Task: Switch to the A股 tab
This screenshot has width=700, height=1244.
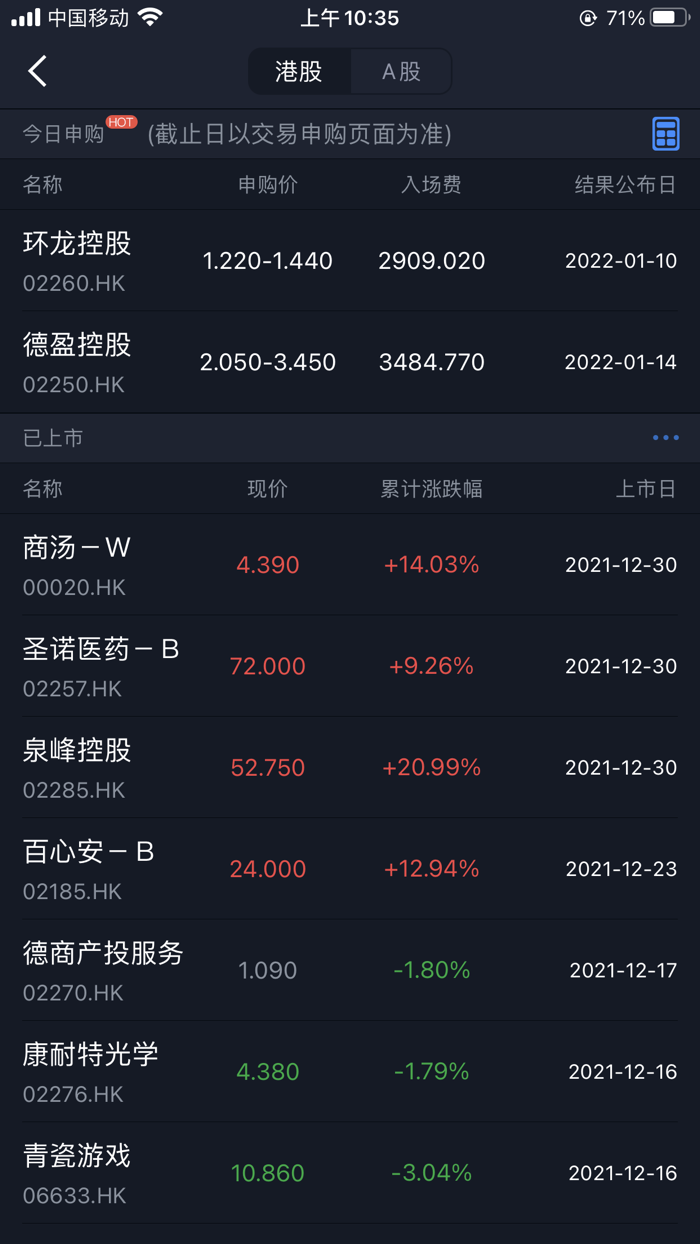Action: tap(401, 72)
